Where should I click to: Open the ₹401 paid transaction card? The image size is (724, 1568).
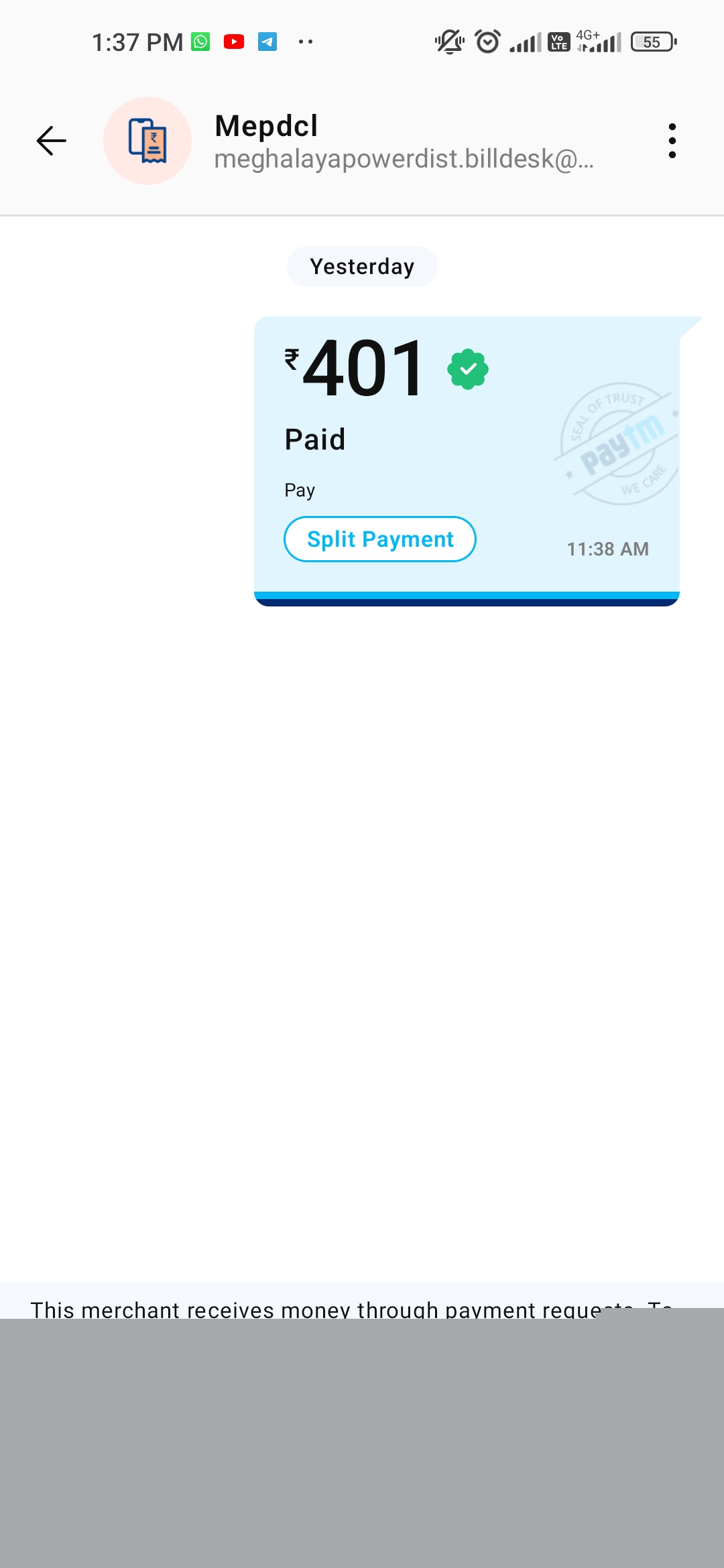pyautogui.click(x=467, y=461)
